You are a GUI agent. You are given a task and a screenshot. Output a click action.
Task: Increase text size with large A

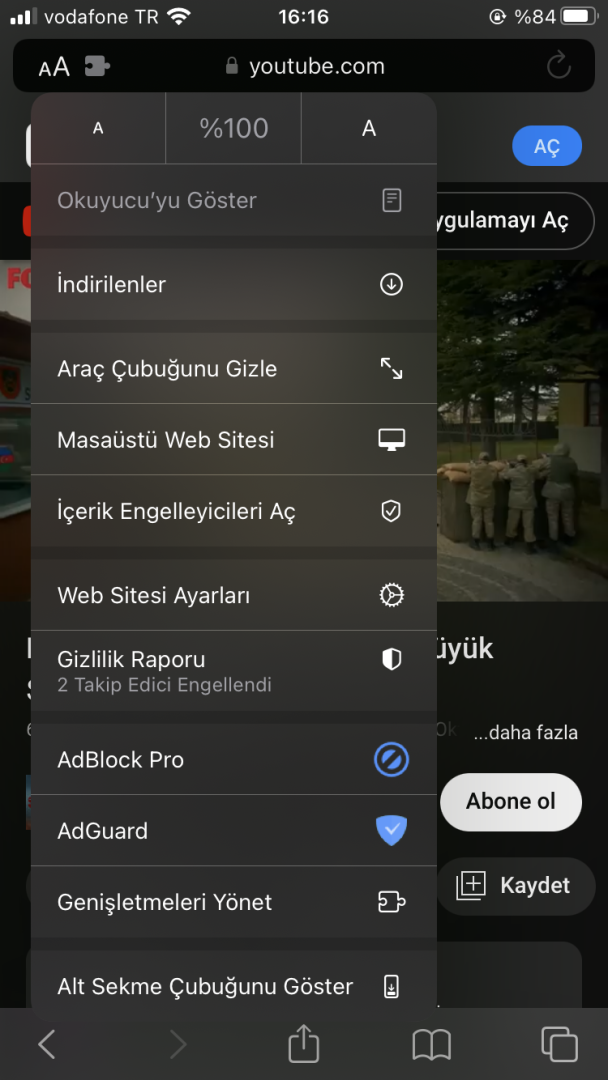point(369,128)
